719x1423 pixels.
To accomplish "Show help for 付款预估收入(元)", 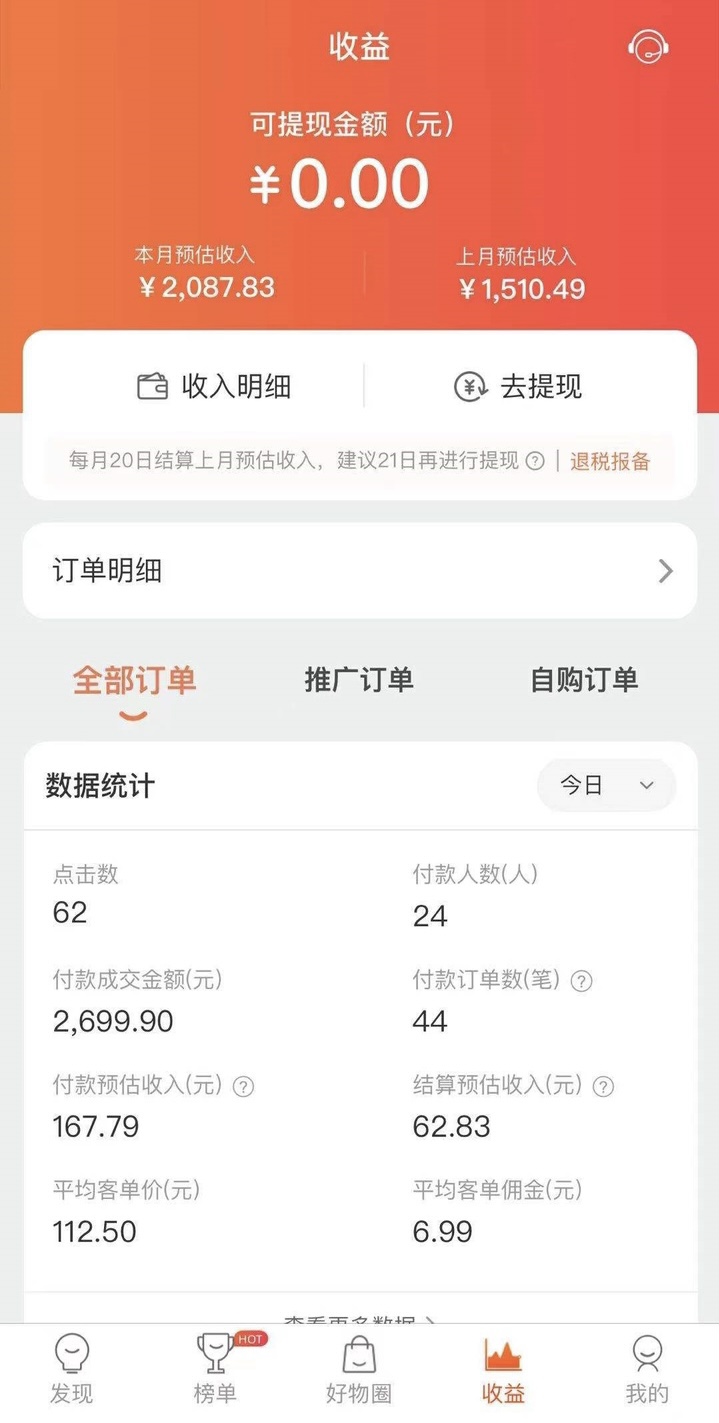I will [x=243, y=1086].
